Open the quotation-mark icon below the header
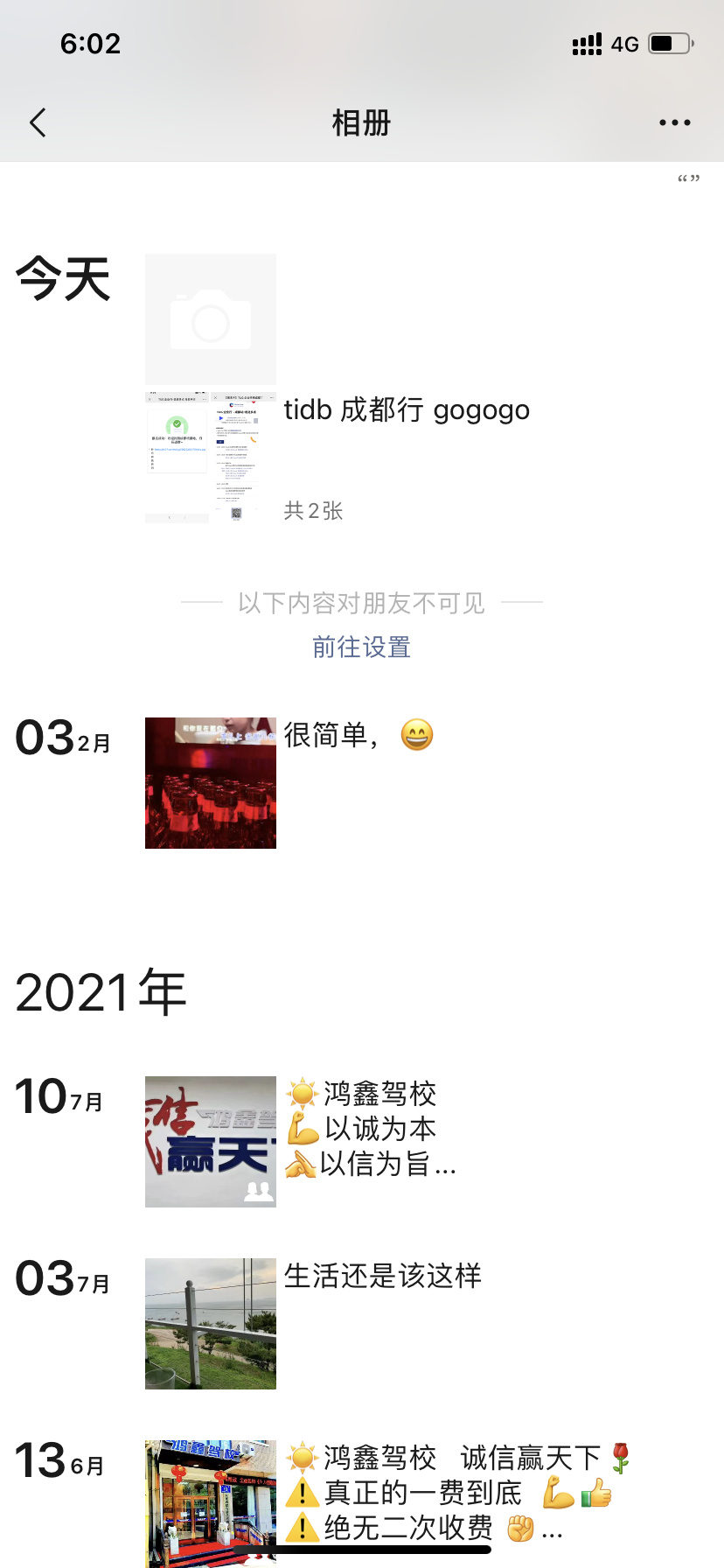 688,179
